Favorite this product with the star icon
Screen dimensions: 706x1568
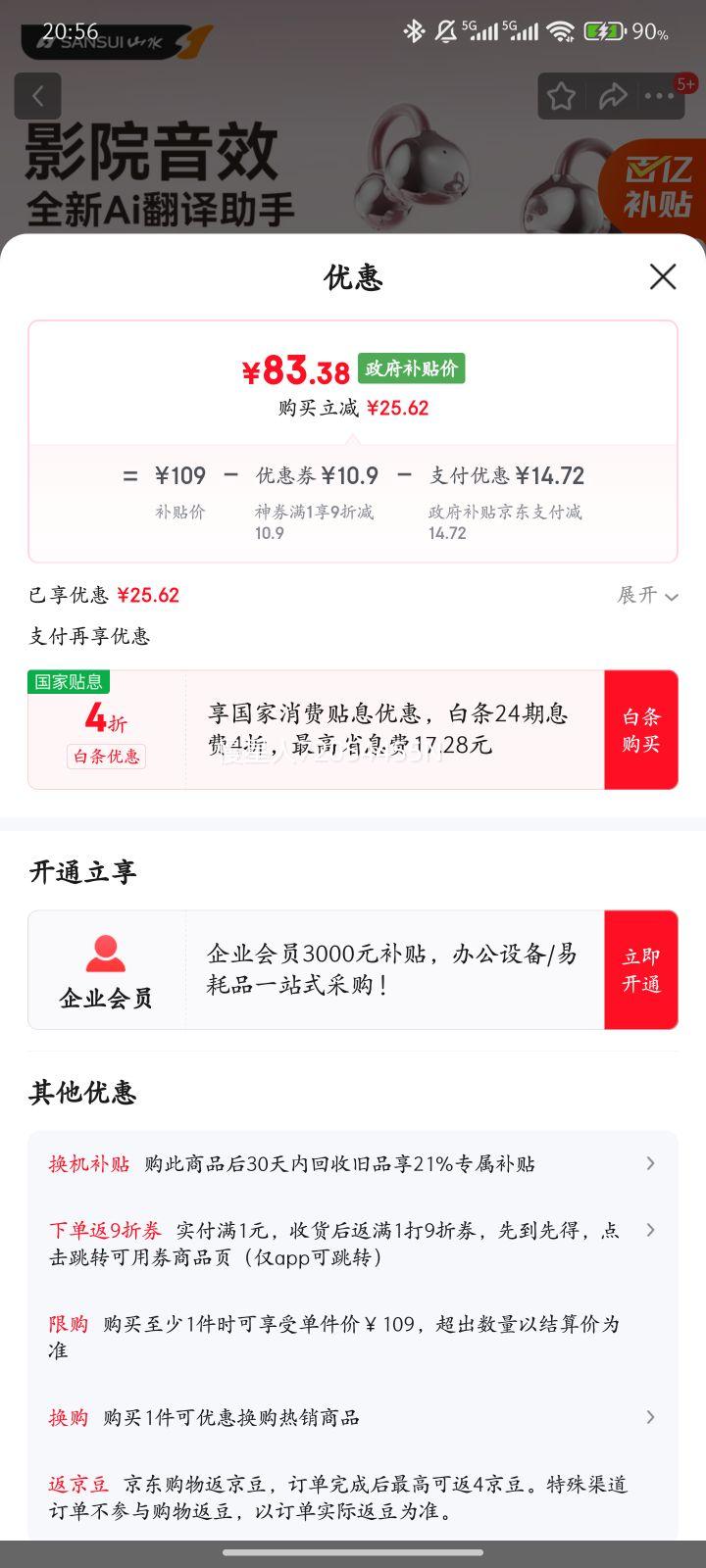tap(562, 96)
